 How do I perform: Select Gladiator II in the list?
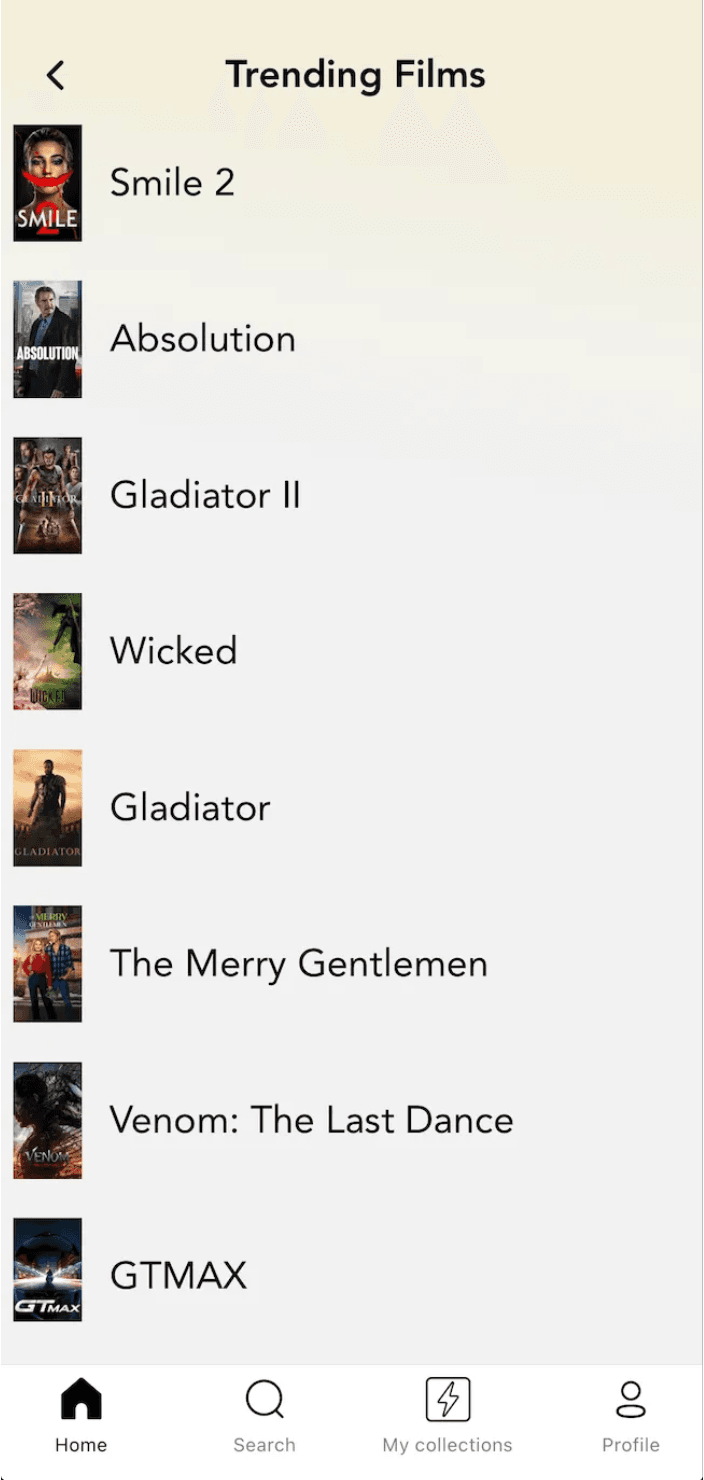click(352, 495)
